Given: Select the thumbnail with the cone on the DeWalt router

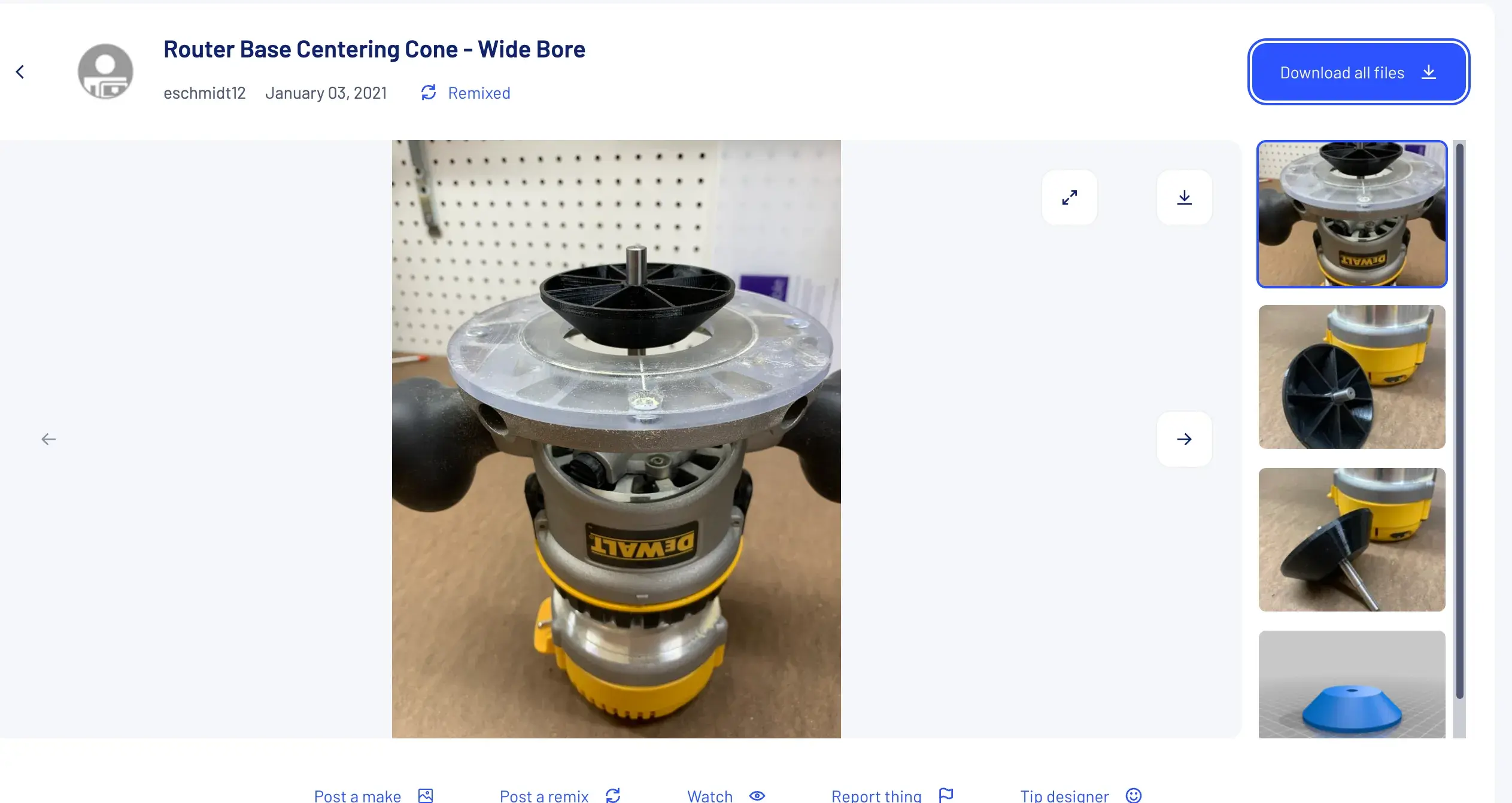Looking at the screenshot, I should [1352, 214].
